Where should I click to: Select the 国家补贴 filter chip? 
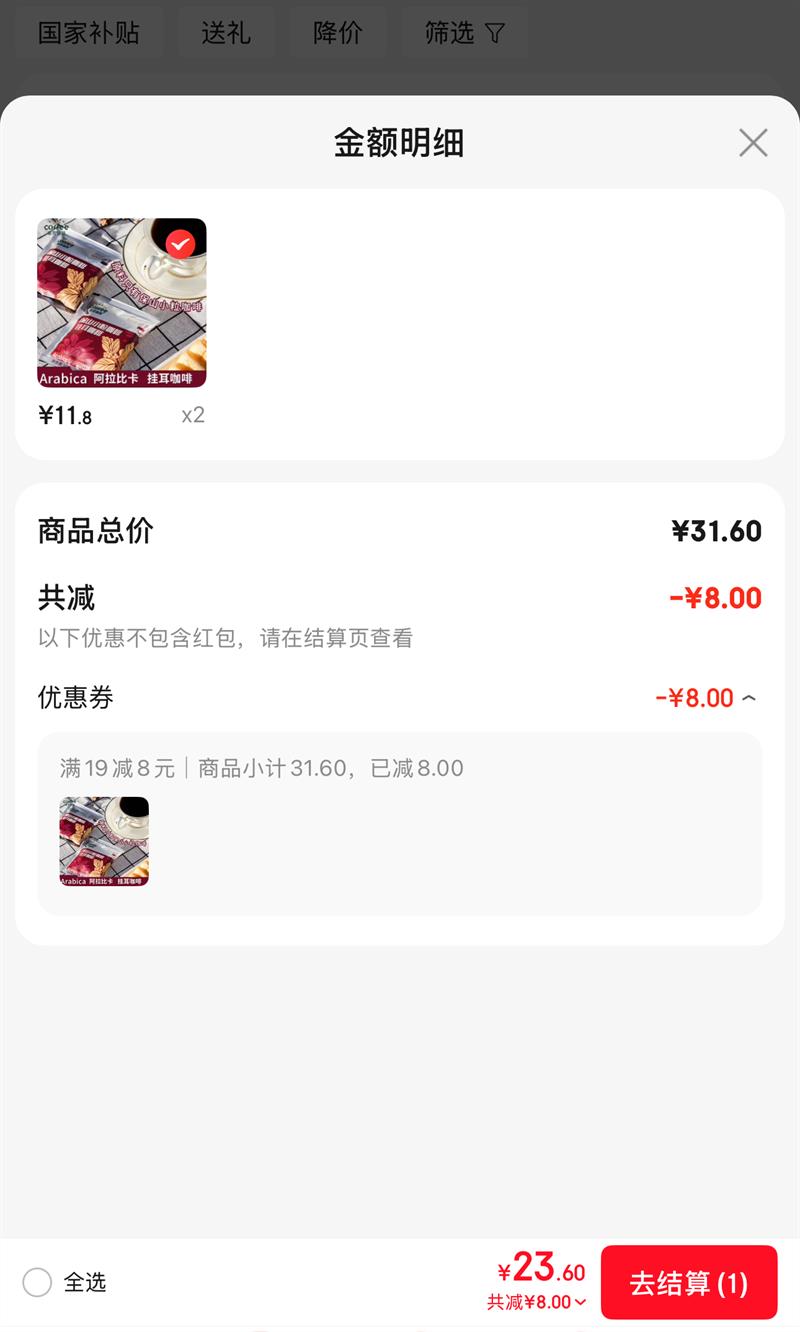click(88, 33)
